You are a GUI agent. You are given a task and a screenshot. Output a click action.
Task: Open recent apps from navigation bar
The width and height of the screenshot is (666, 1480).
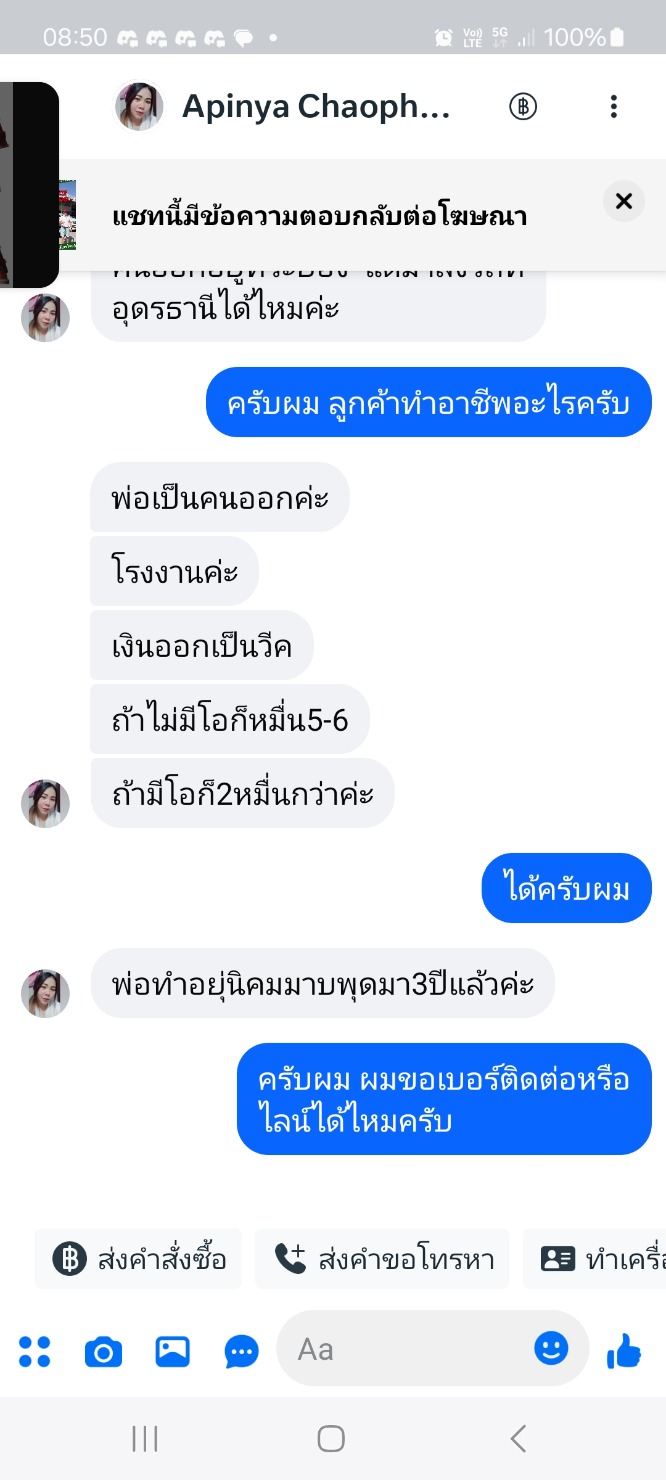(x=145, y=1439)
